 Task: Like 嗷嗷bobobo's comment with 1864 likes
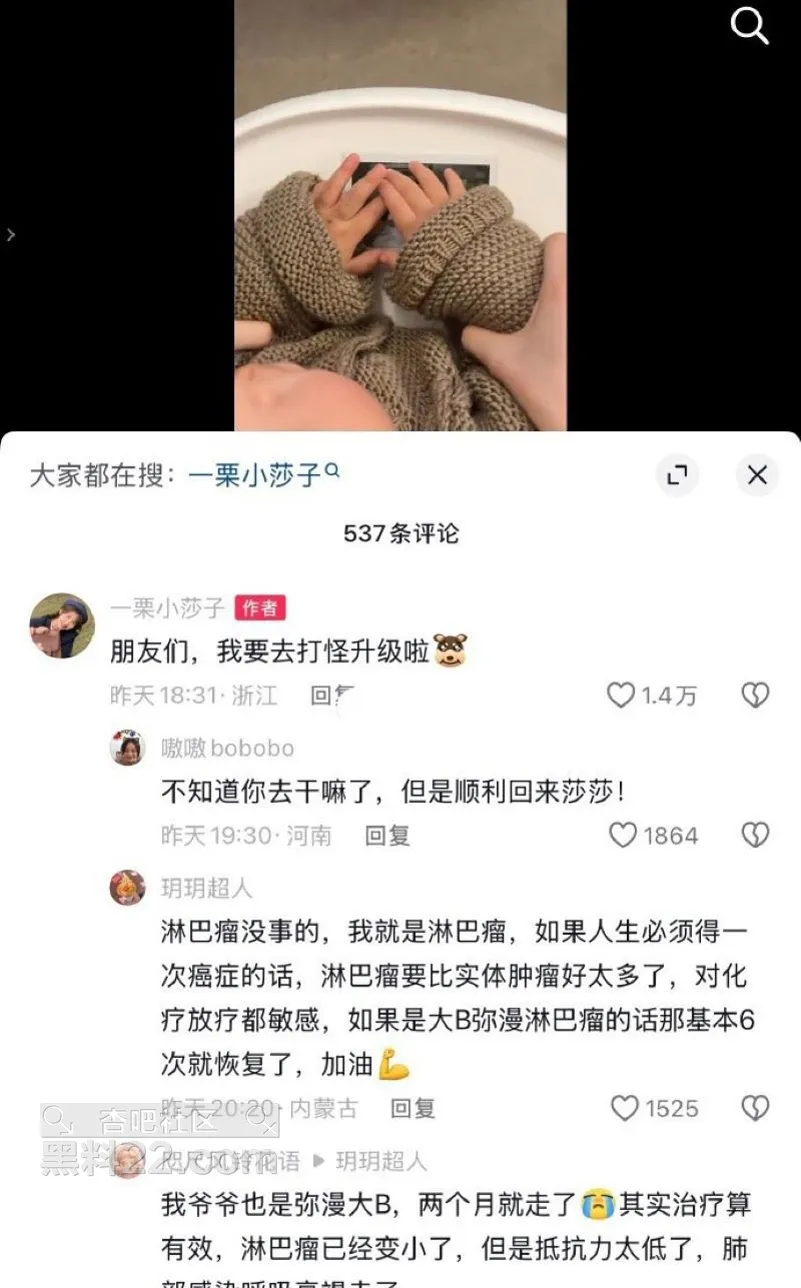click(x=623, y=835)
